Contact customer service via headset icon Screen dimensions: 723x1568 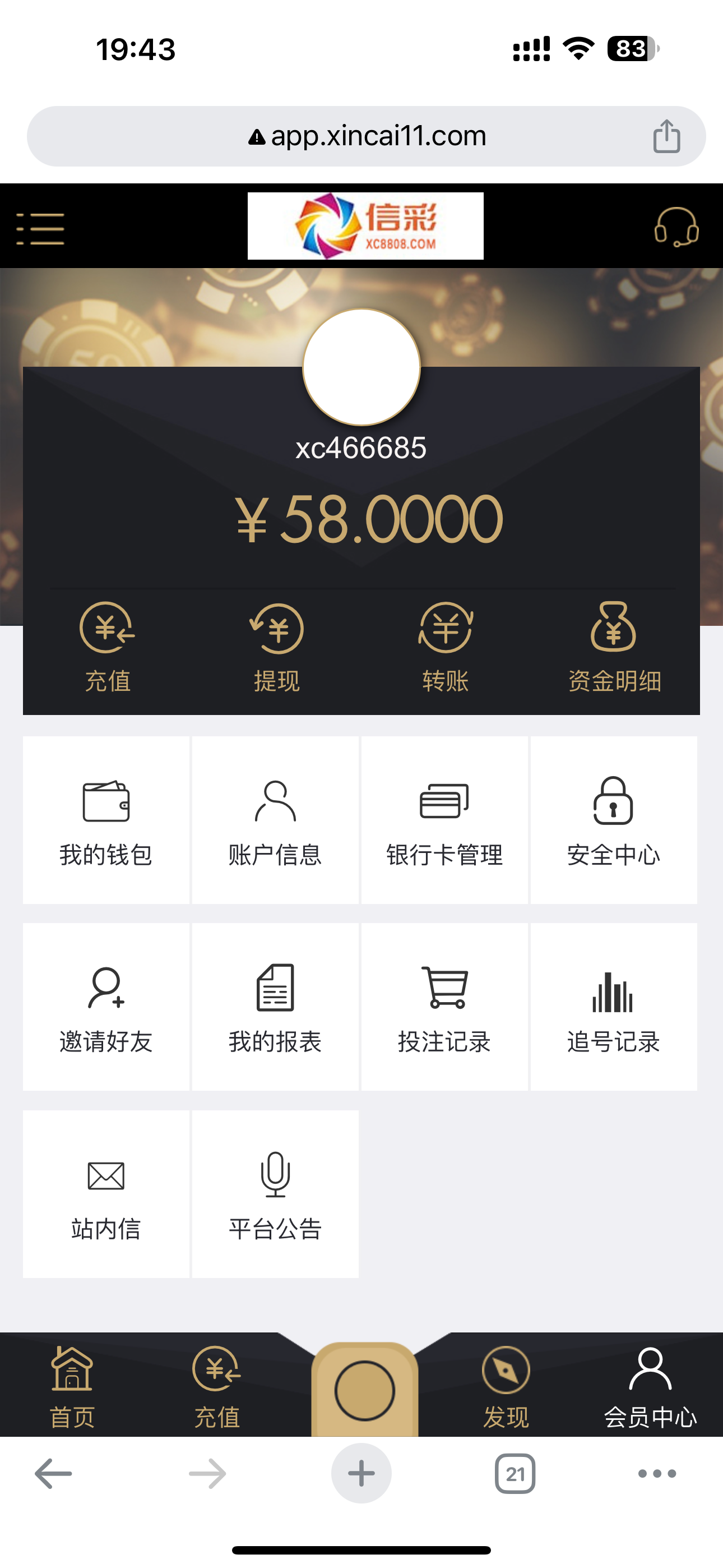676,227
